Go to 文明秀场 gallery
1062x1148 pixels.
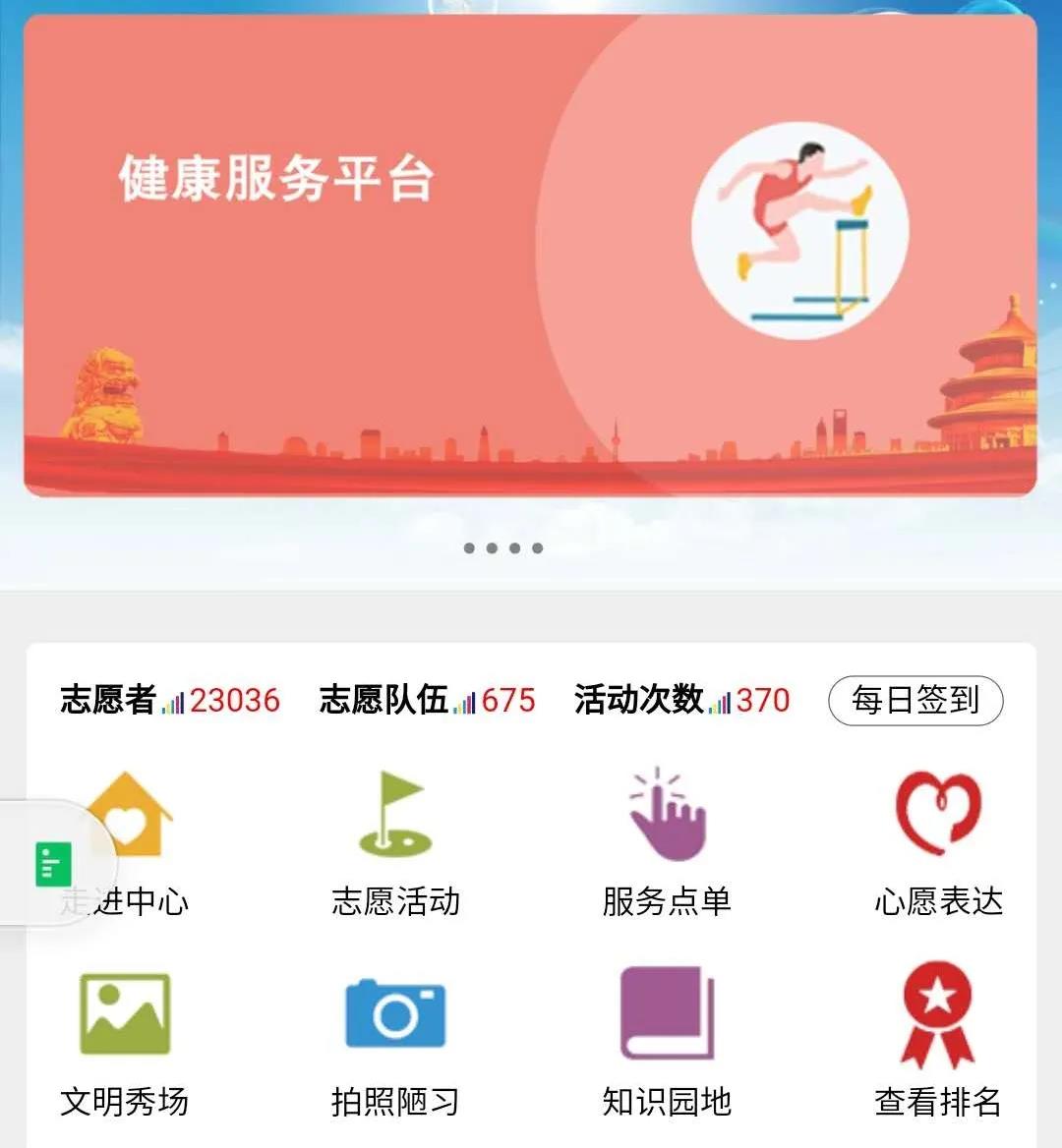(x=124, y=1044)
